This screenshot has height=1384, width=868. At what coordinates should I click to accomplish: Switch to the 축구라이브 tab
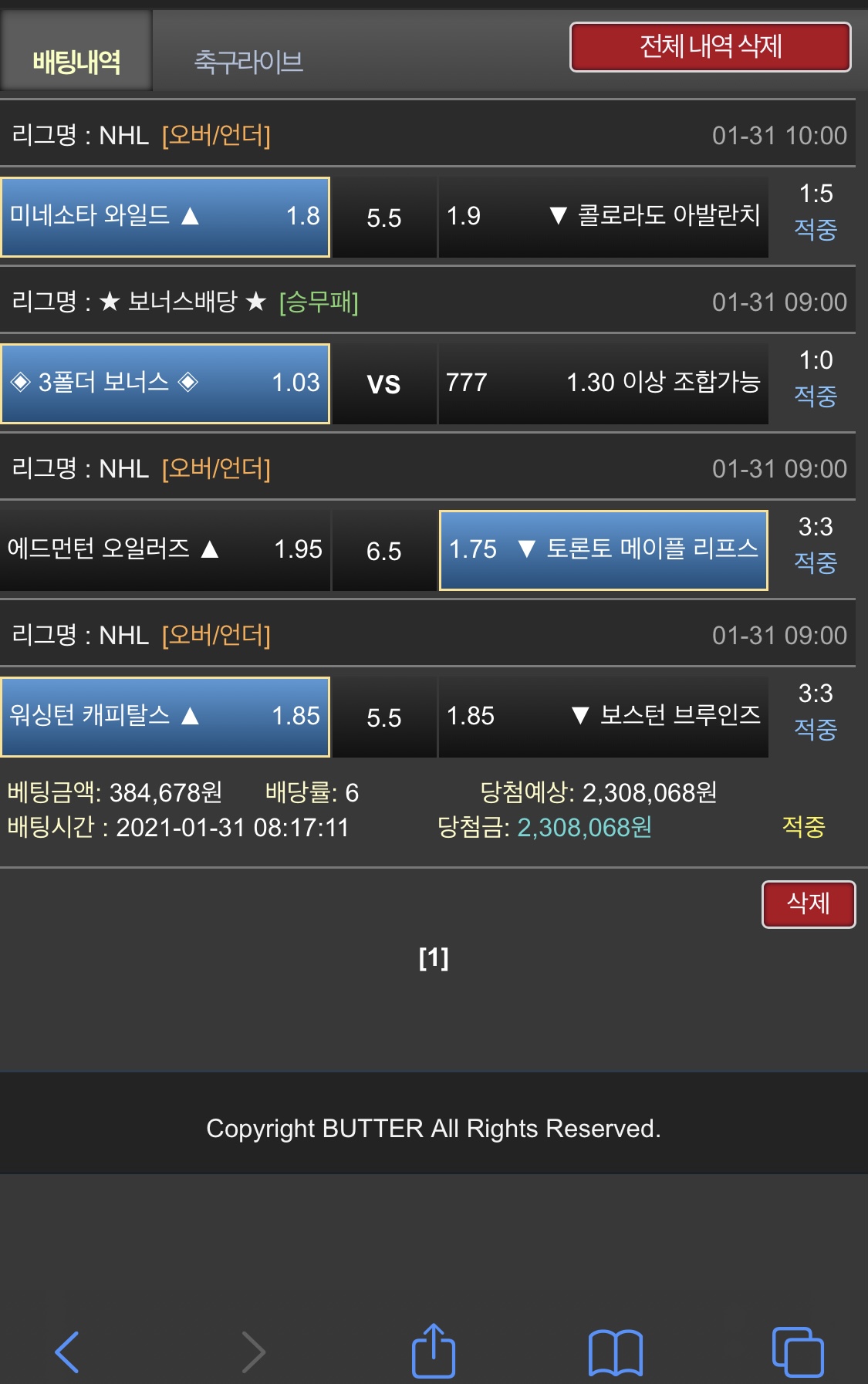[248, 62]
